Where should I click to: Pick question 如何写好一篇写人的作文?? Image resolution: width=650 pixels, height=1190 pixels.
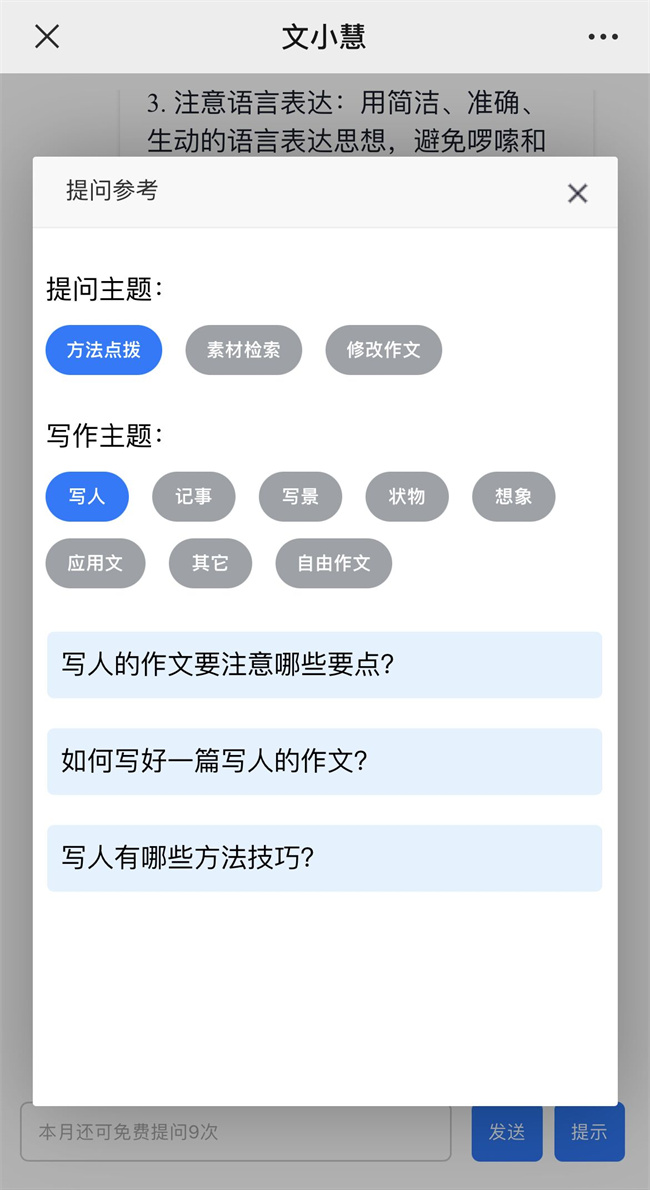pyautogui.click(x=324, y=761)
